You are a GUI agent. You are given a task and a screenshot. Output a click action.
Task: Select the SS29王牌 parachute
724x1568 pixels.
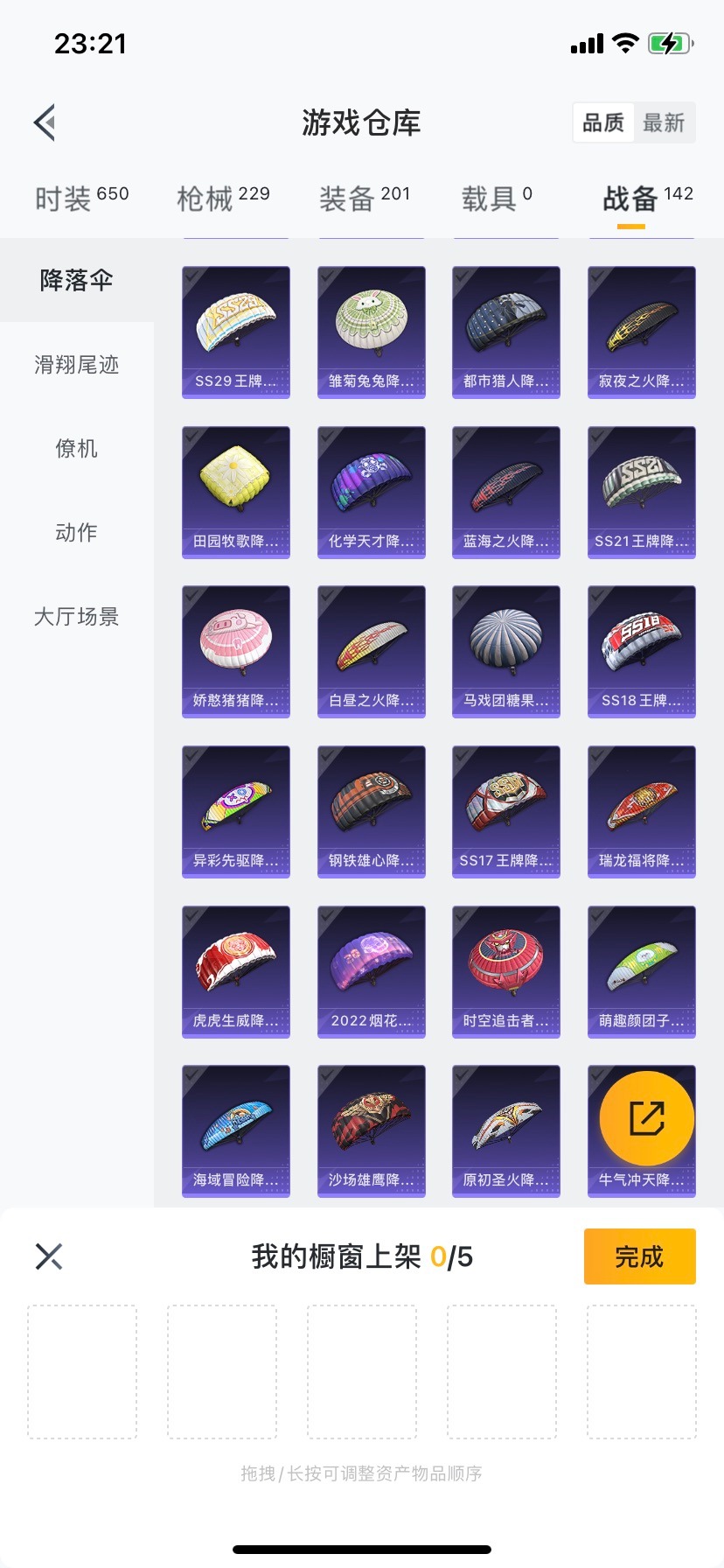236,332
